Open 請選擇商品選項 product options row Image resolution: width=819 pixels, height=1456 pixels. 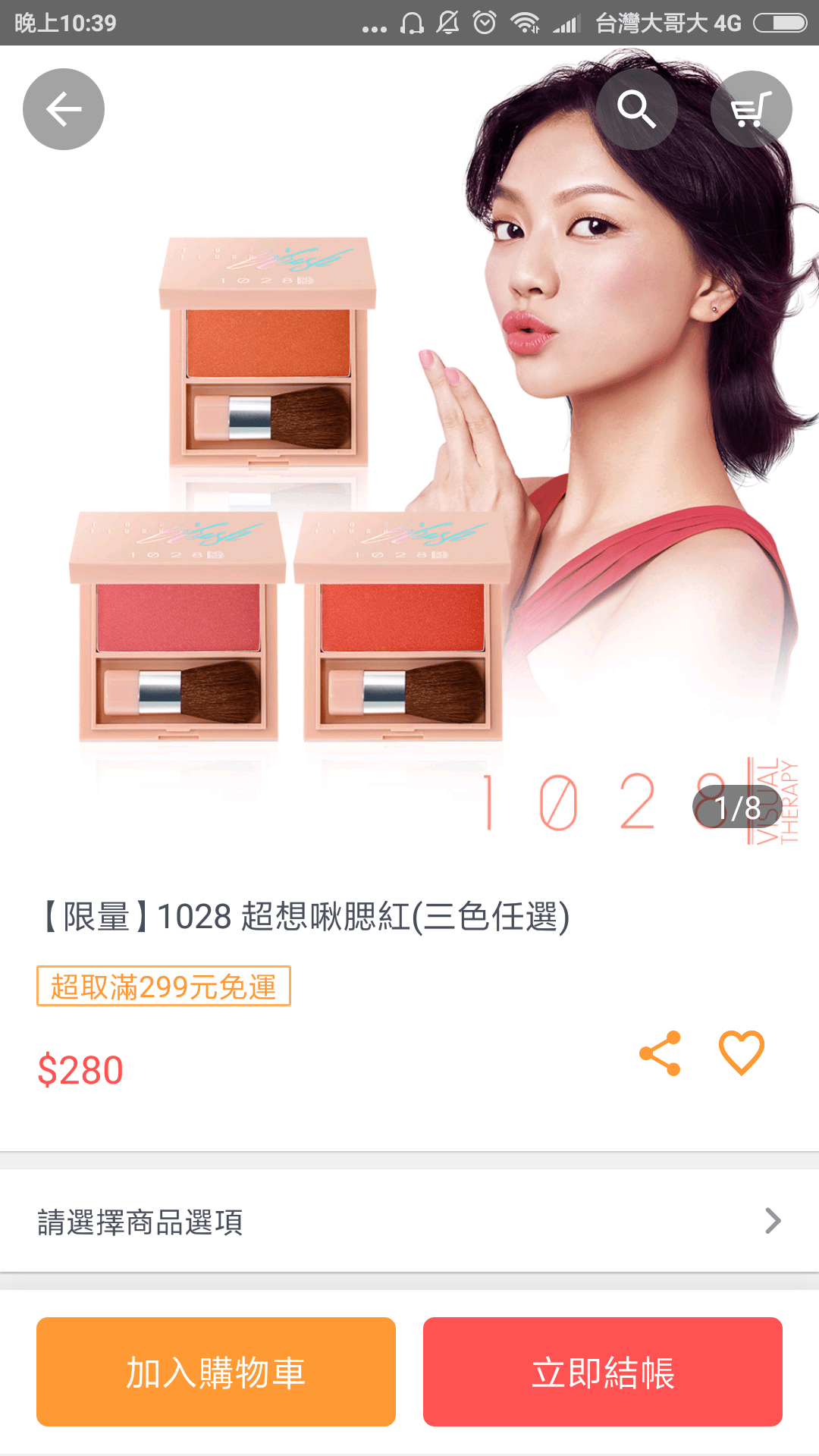(409, 1221)
